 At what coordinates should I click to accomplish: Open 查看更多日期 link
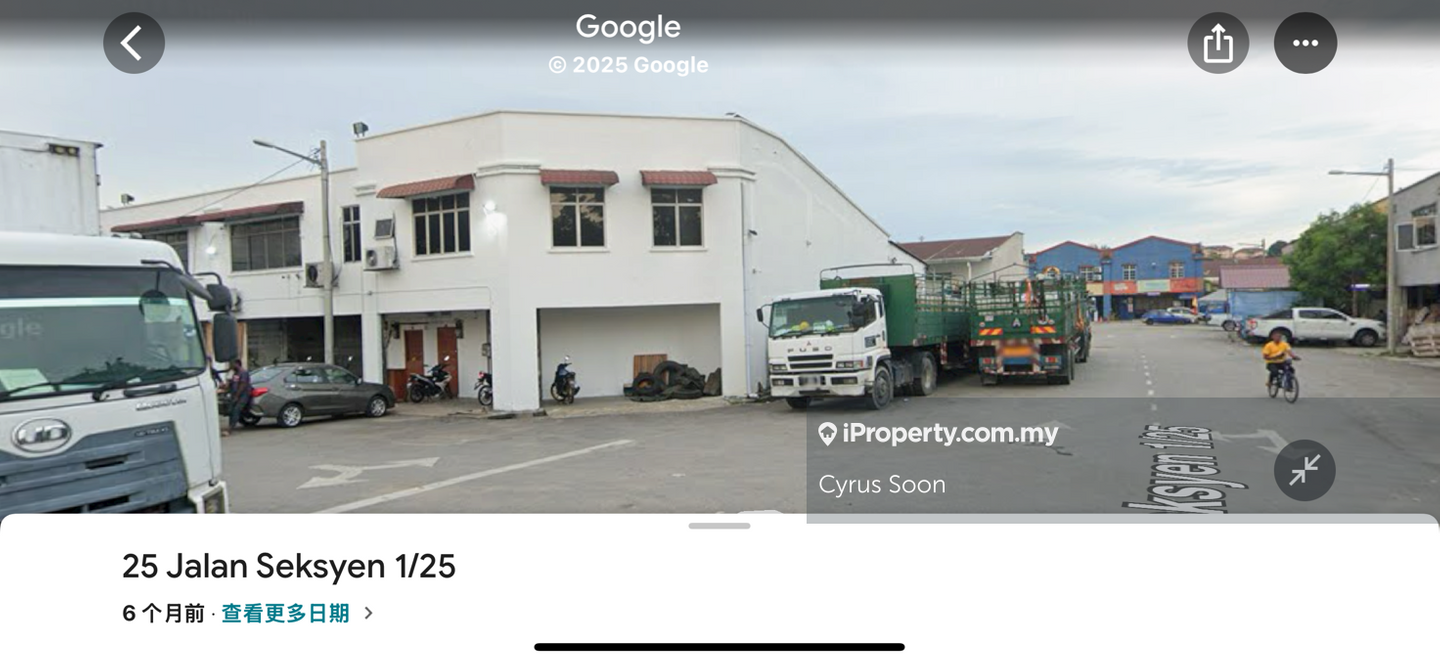pos(286,613)
